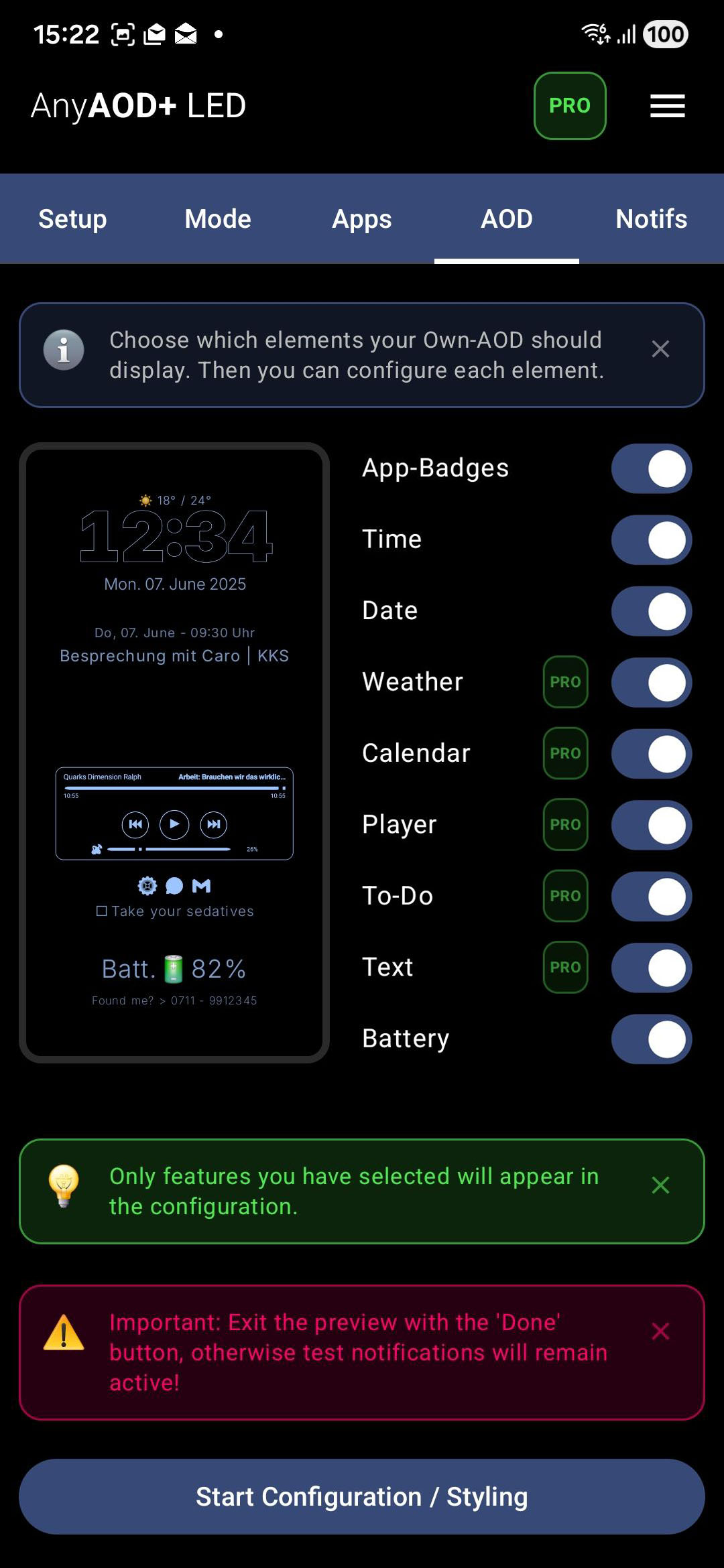Turn off the Battery switch

point(651,1039)
